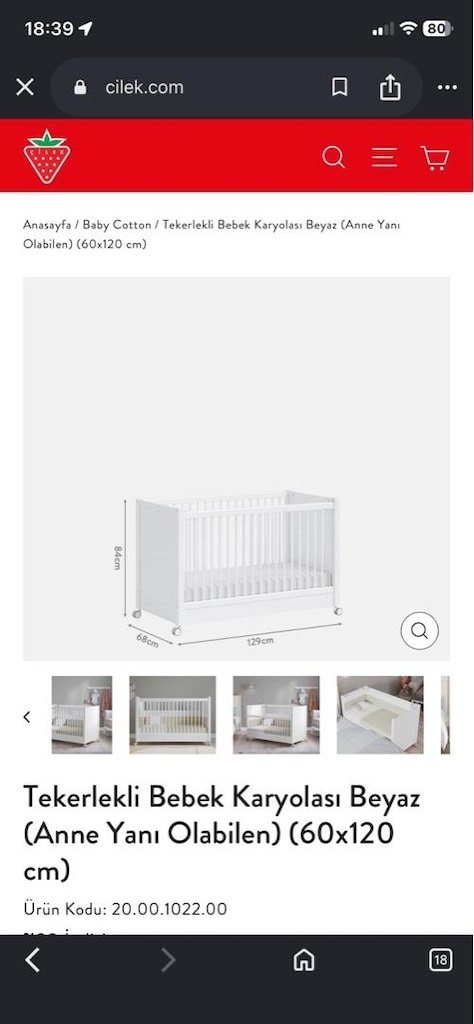Show previous gallery thumbnails
This screenshot has width=474, height=1024.
pos(27,716)
